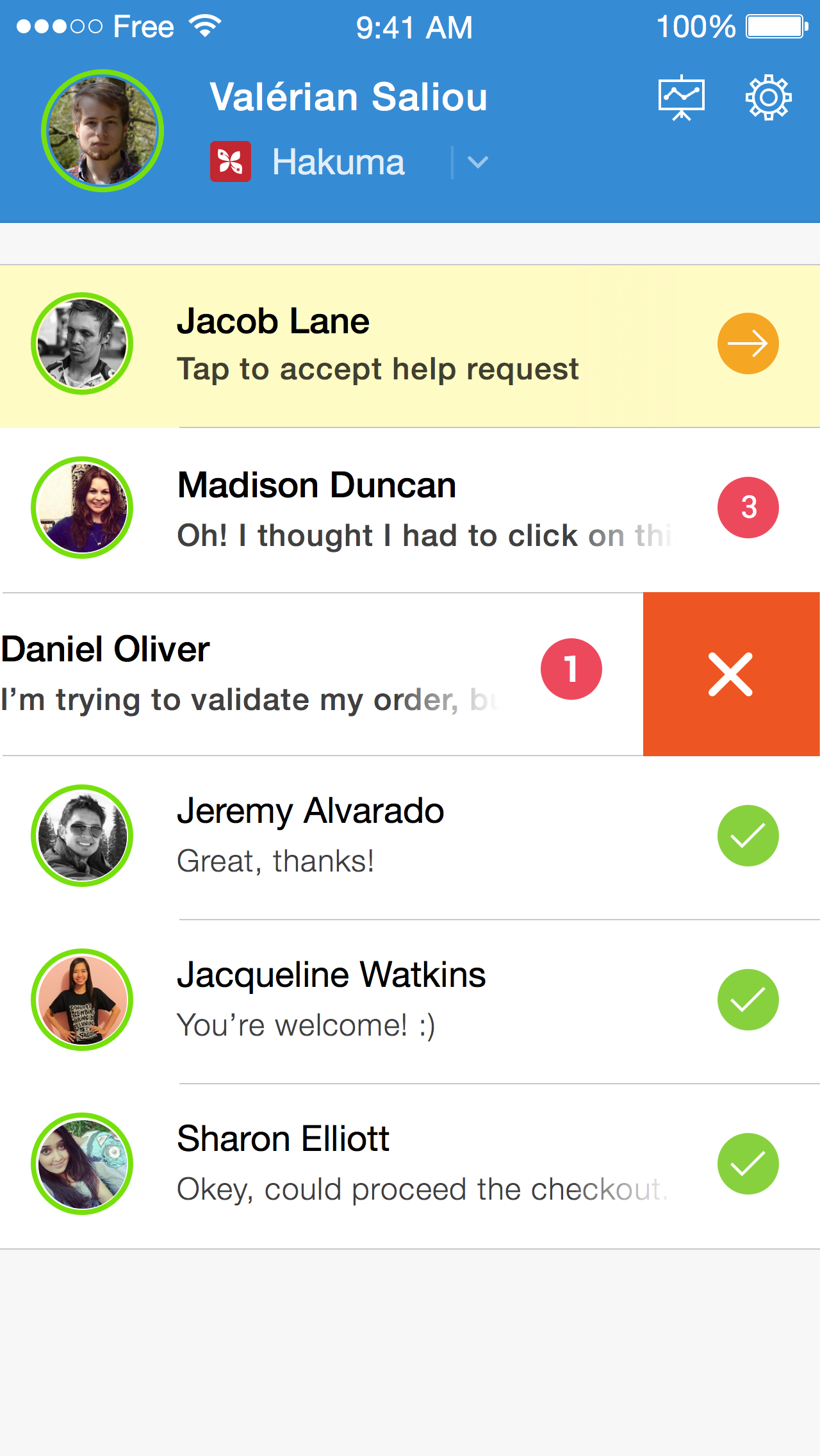Viewport: 820px width, 1456px height.
Task: Accept Jacob Lane's help request
Action: click(x=410, y=346)
